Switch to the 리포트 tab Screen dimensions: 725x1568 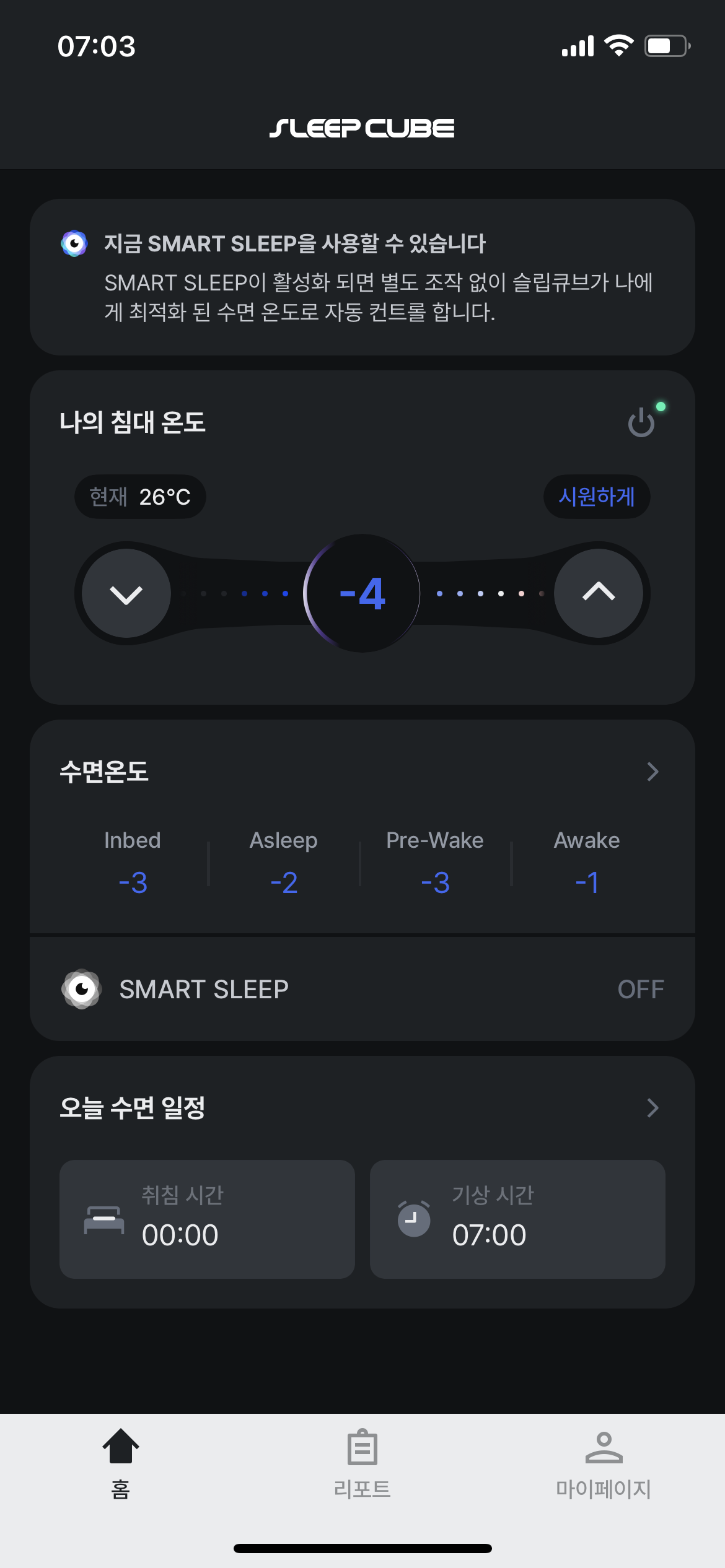point(362,1464)
